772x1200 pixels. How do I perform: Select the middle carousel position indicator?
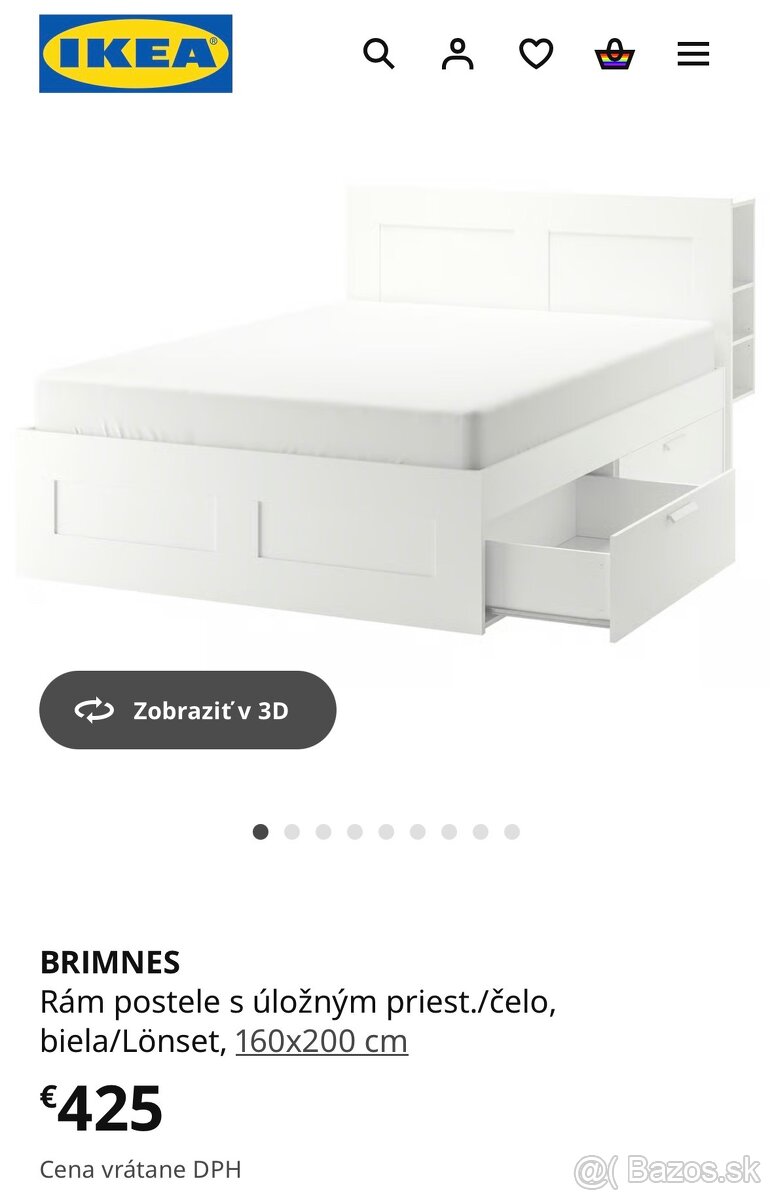386,830
